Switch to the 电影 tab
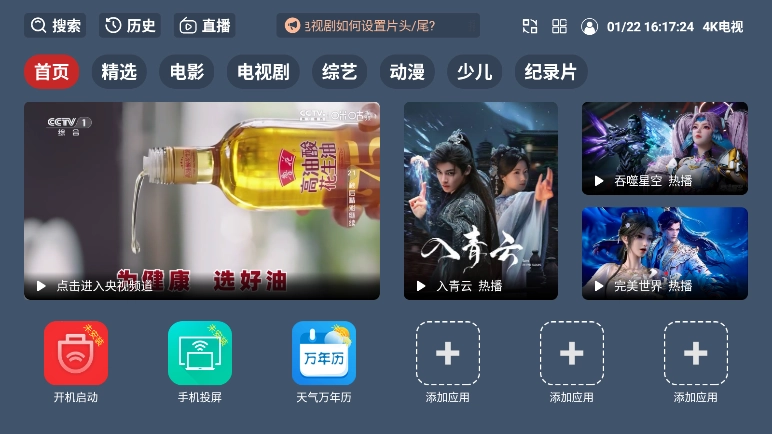Screen dimensions: 772x434 pos(187,72)
